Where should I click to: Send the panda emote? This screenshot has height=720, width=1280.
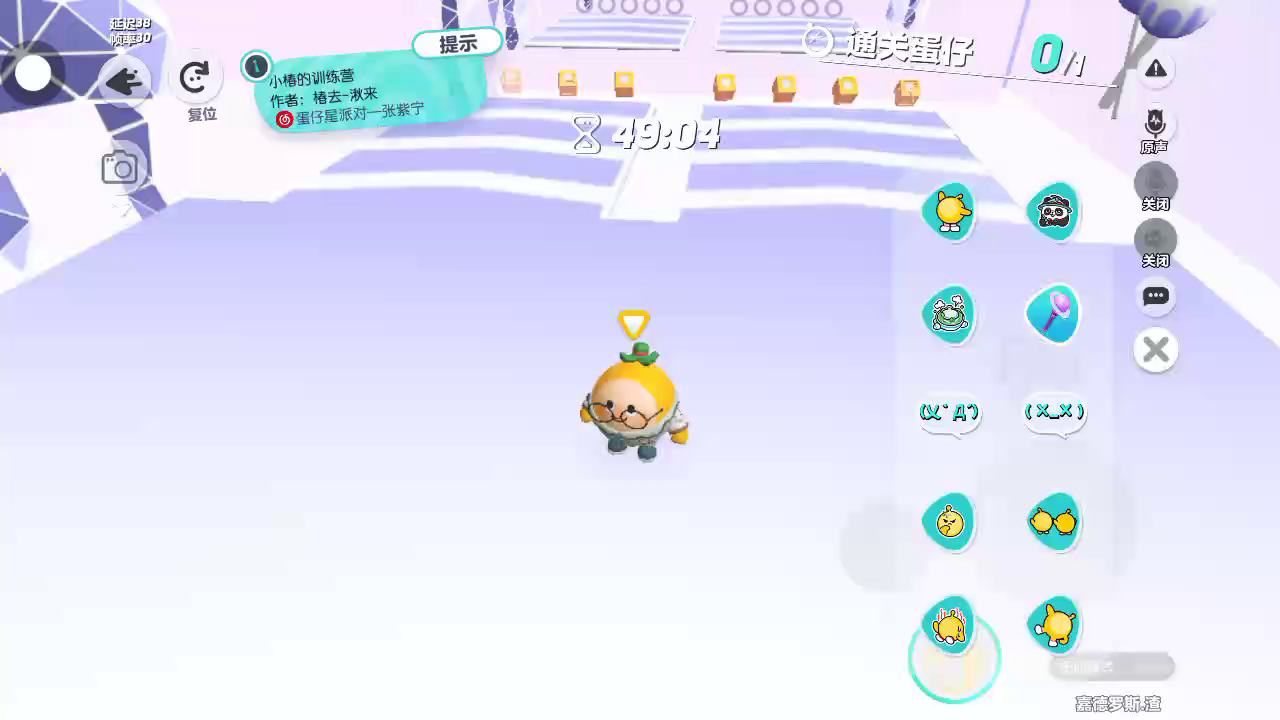(1054, 211)
